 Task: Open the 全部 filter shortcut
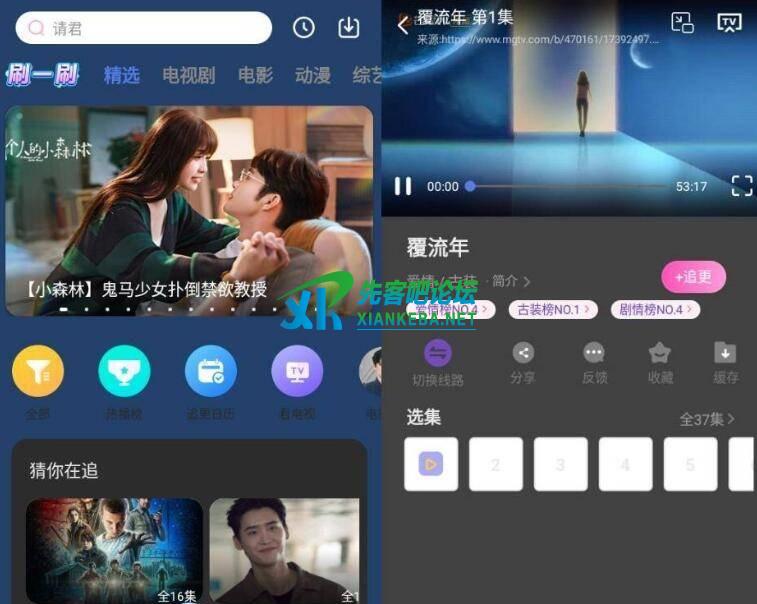[x=38, y=372]
